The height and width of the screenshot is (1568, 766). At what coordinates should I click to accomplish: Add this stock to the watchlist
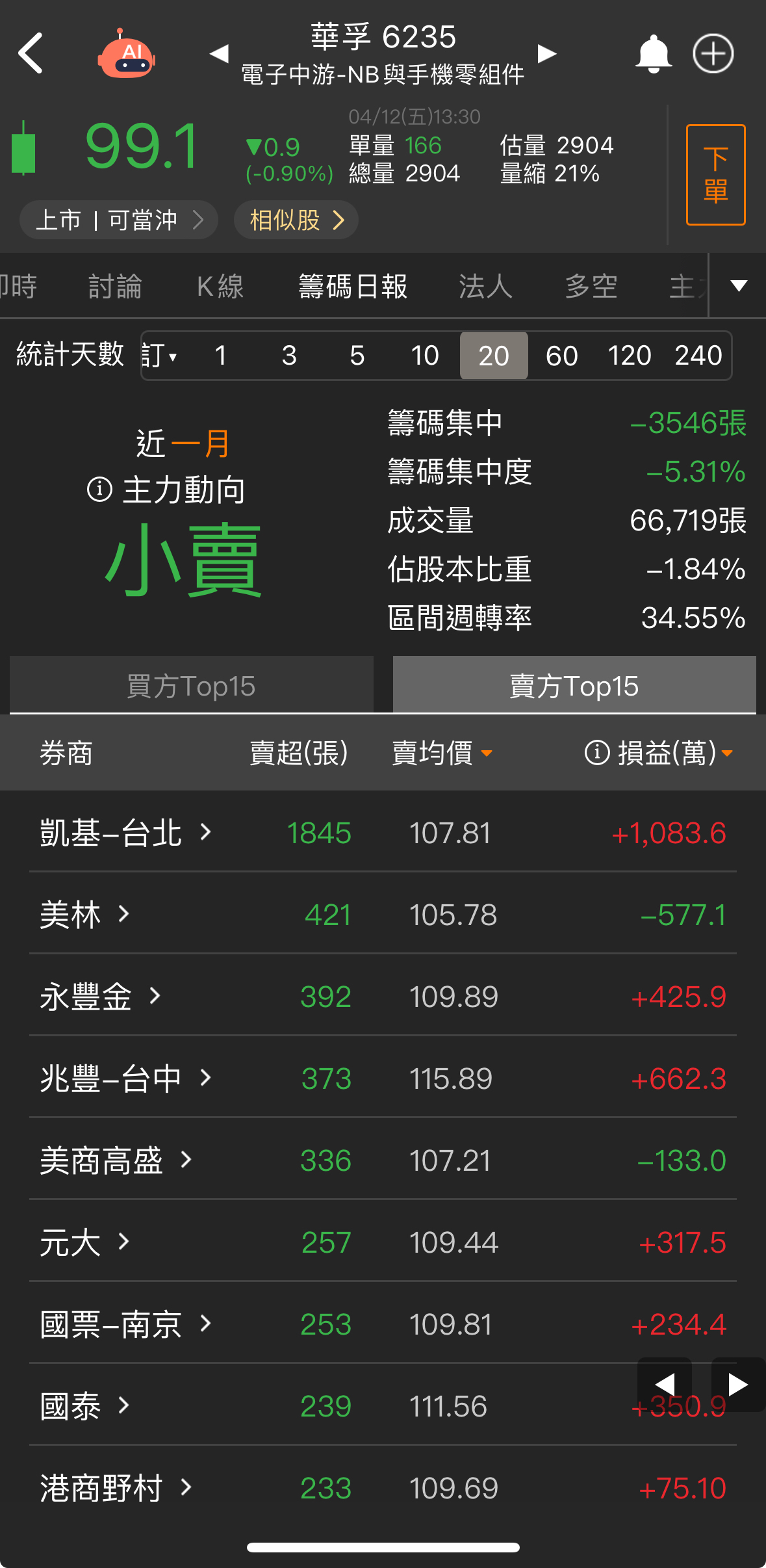pos(713,53)
